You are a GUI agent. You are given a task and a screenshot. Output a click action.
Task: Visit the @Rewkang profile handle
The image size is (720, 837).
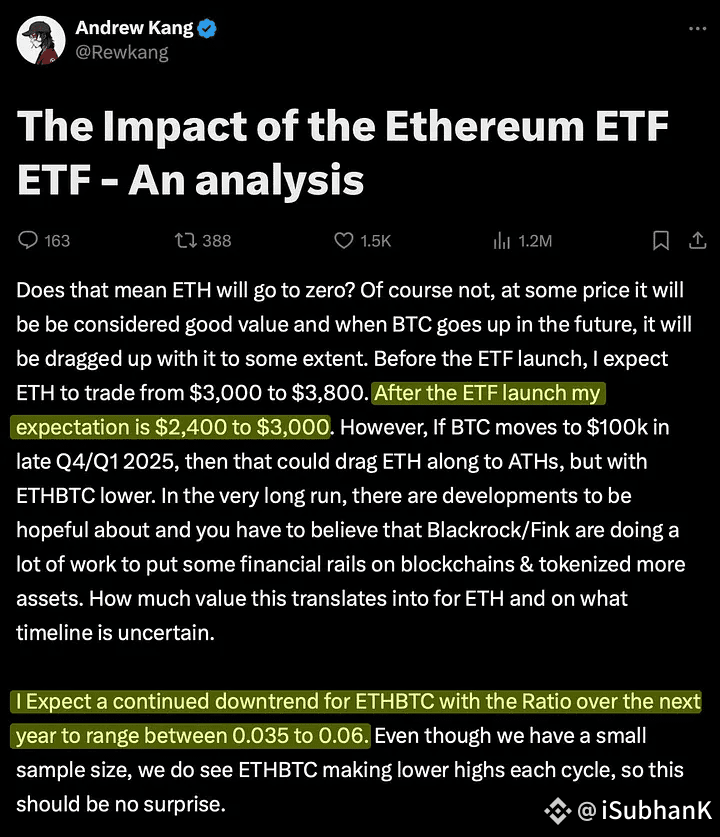click(x=122, y=52)
